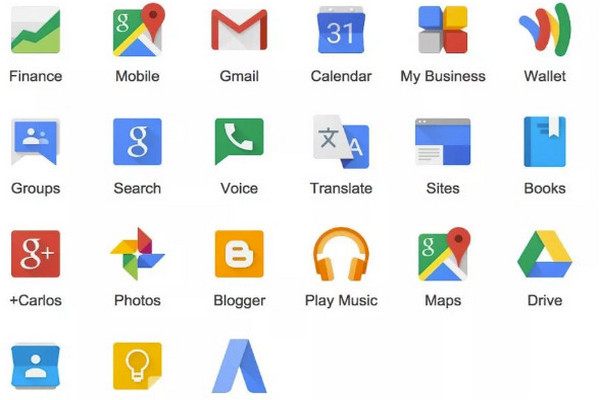Go to My Business

pyautogui.click(x=443, y=30)
